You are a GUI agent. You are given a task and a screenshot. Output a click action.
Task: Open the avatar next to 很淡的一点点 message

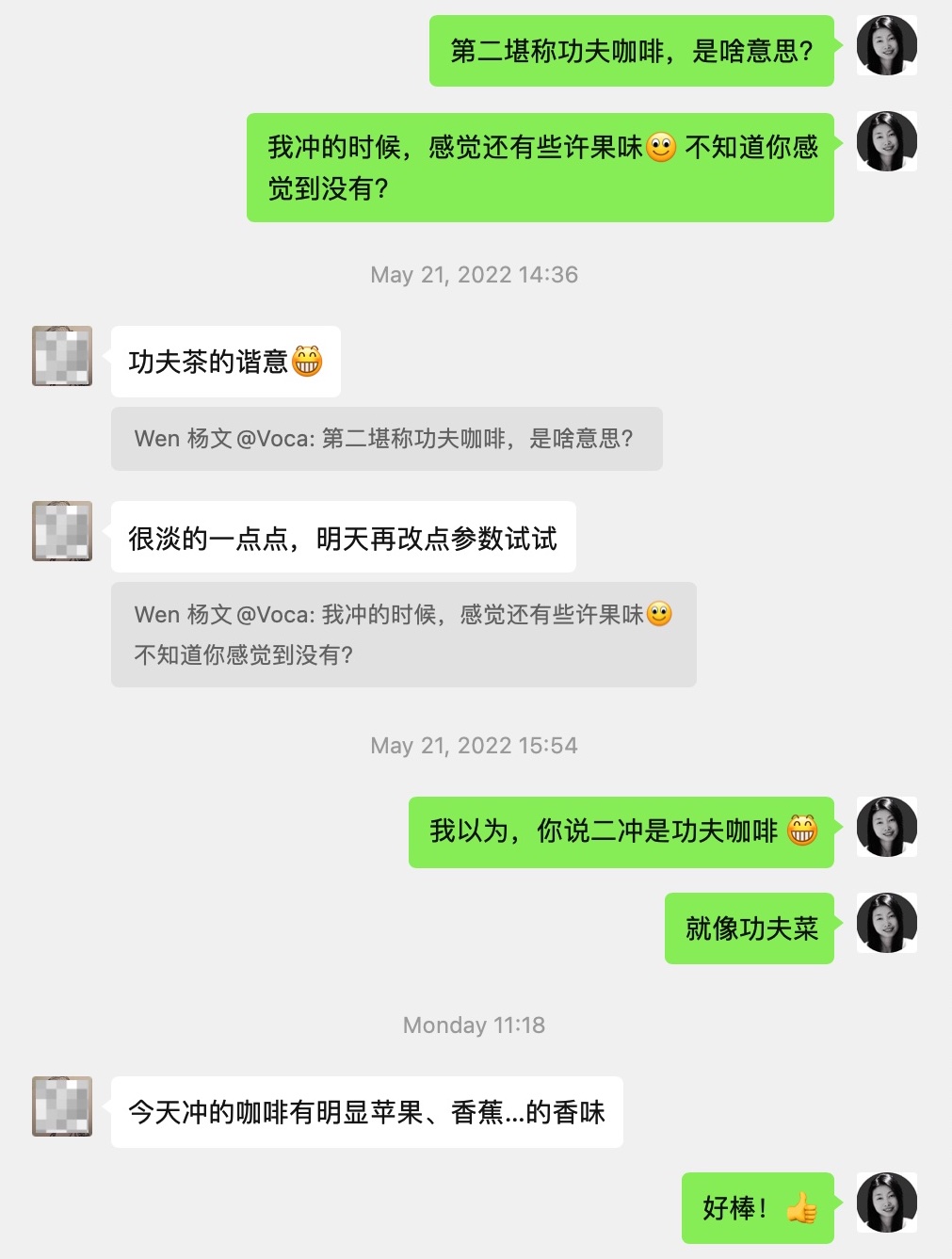tap(62, 531)
